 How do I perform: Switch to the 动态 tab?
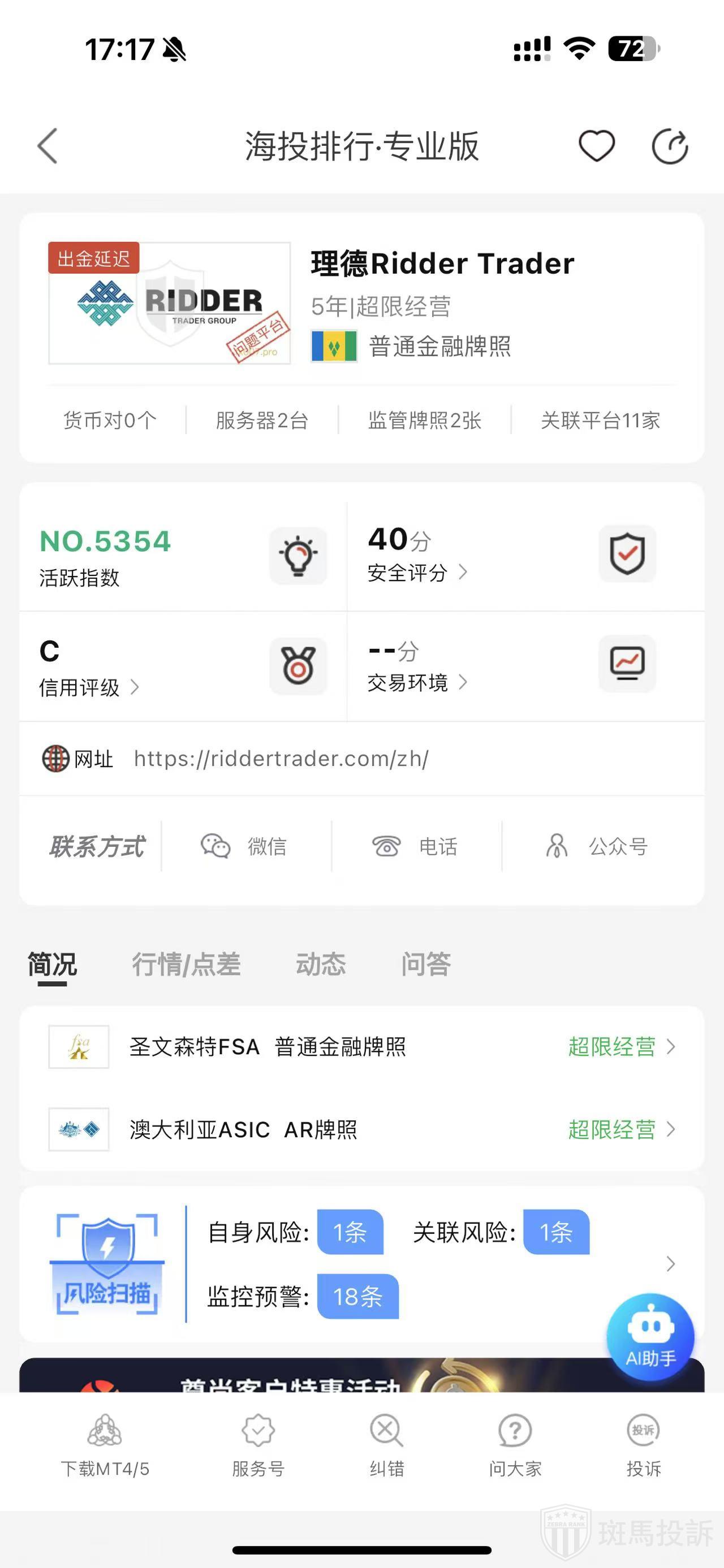coord(321,964)
